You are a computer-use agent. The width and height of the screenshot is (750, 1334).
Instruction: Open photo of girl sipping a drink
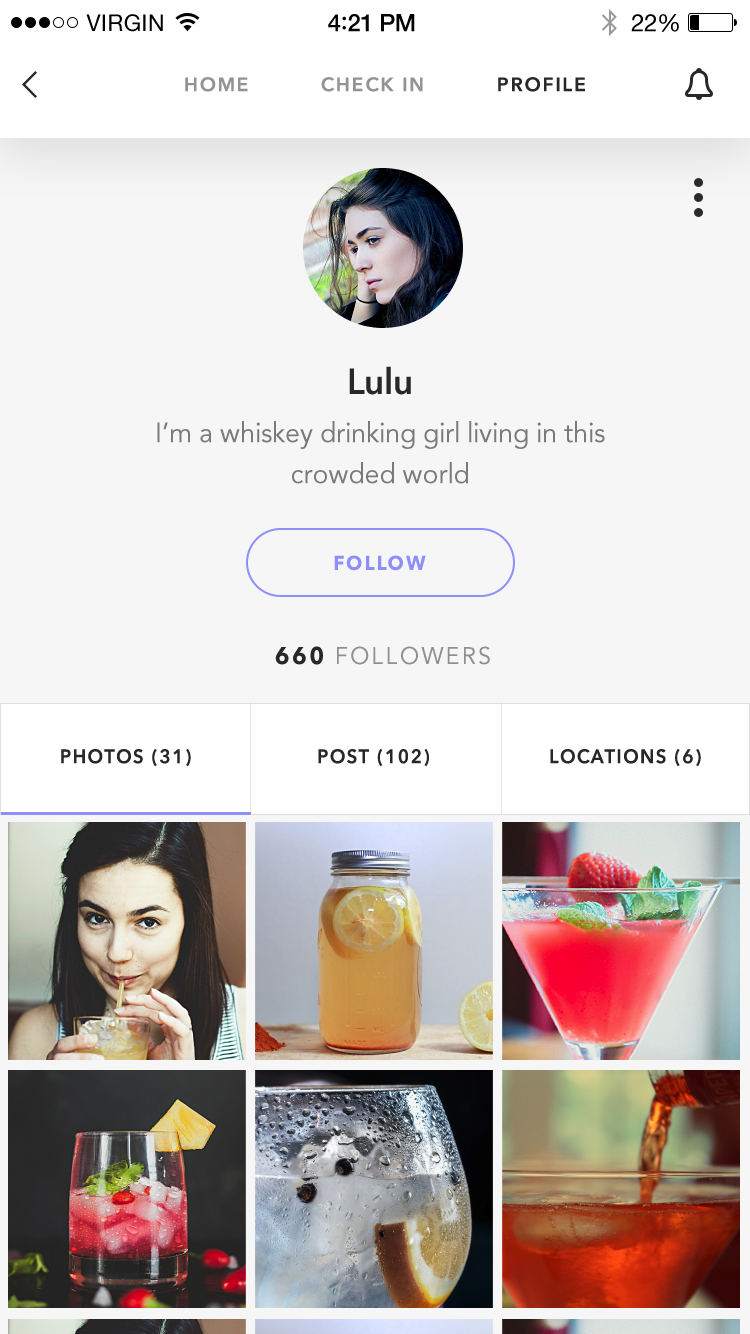(127, 940)
